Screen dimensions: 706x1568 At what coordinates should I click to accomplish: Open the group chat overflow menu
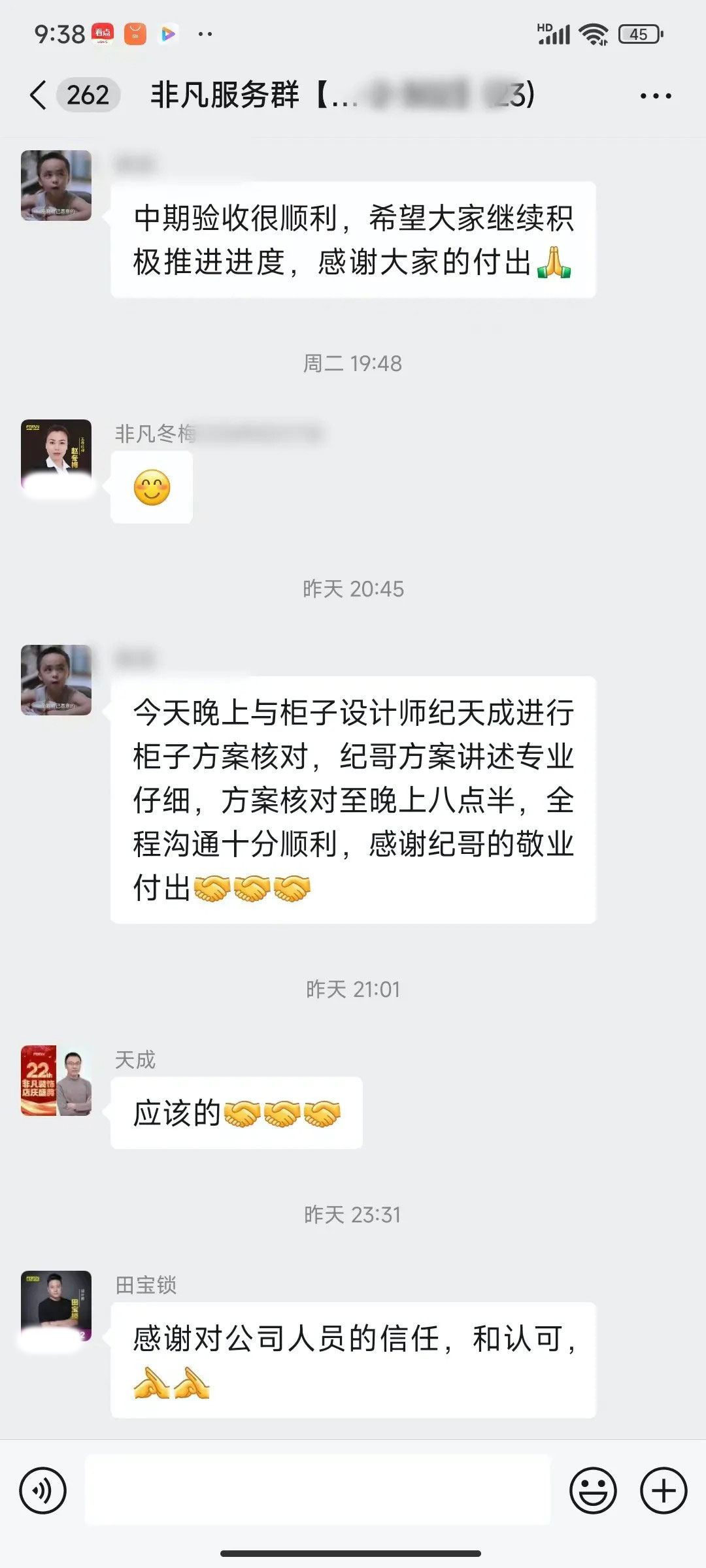pyautogui.click(x=655, y=96)
